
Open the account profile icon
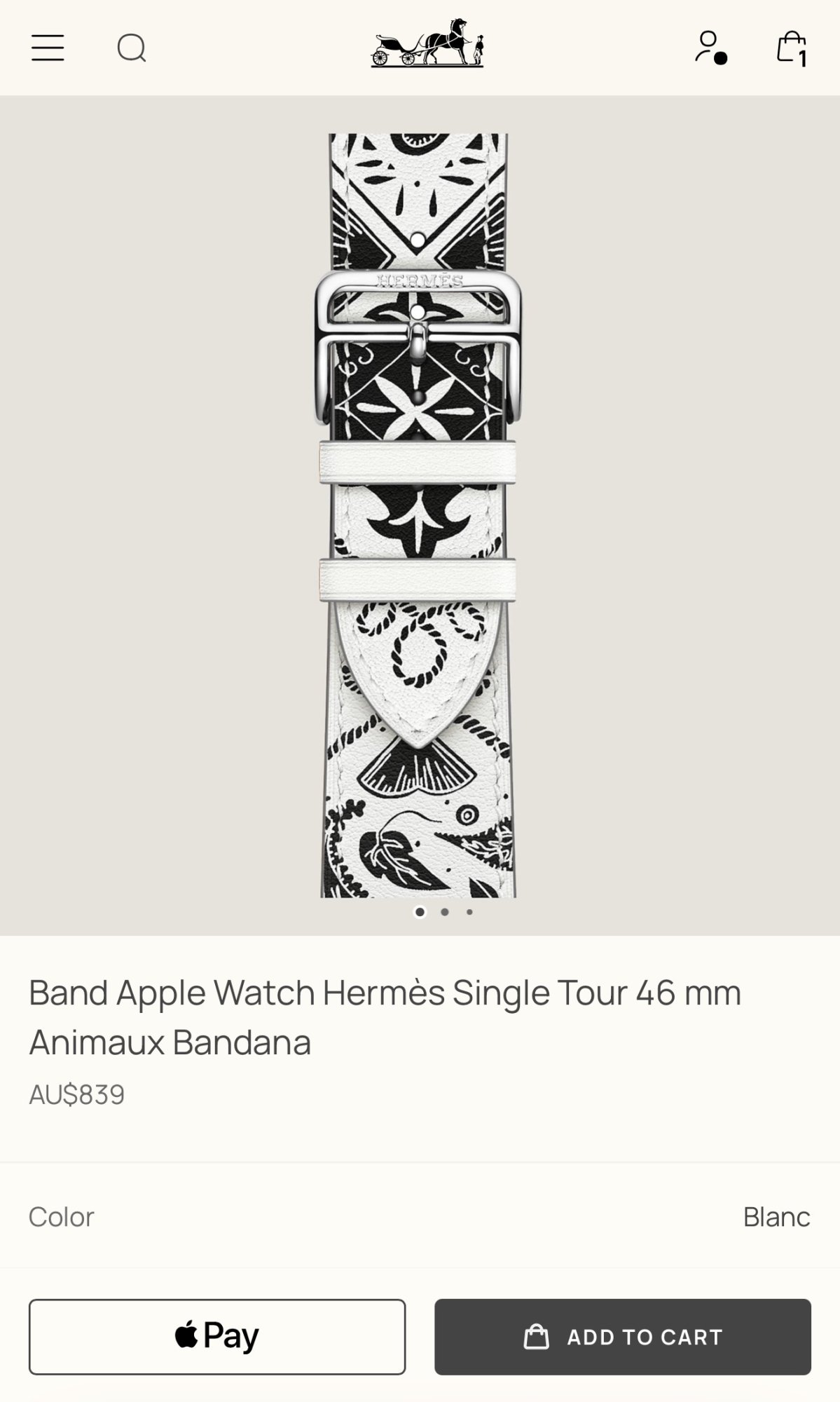pyautogui.click(x=710, y=47)
